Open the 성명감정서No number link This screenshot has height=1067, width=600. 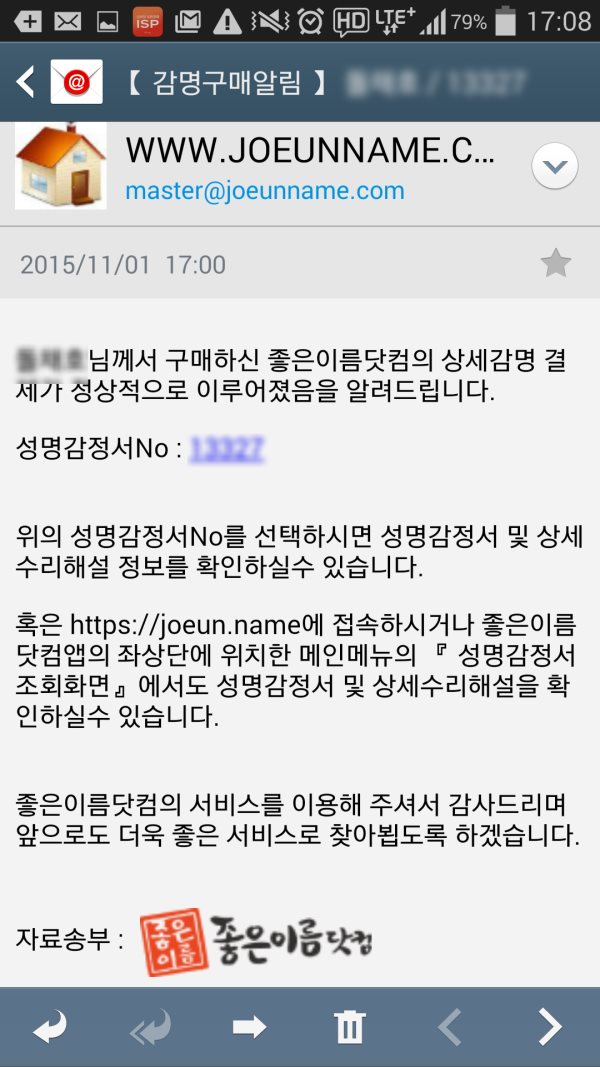pyautogui.click(x=226, y=450)
